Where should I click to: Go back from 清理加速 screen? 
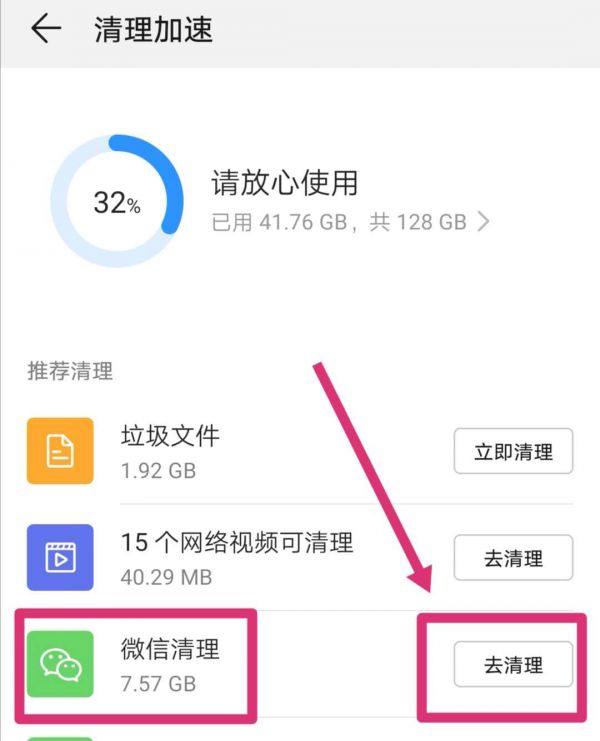[x=46, y=30]
